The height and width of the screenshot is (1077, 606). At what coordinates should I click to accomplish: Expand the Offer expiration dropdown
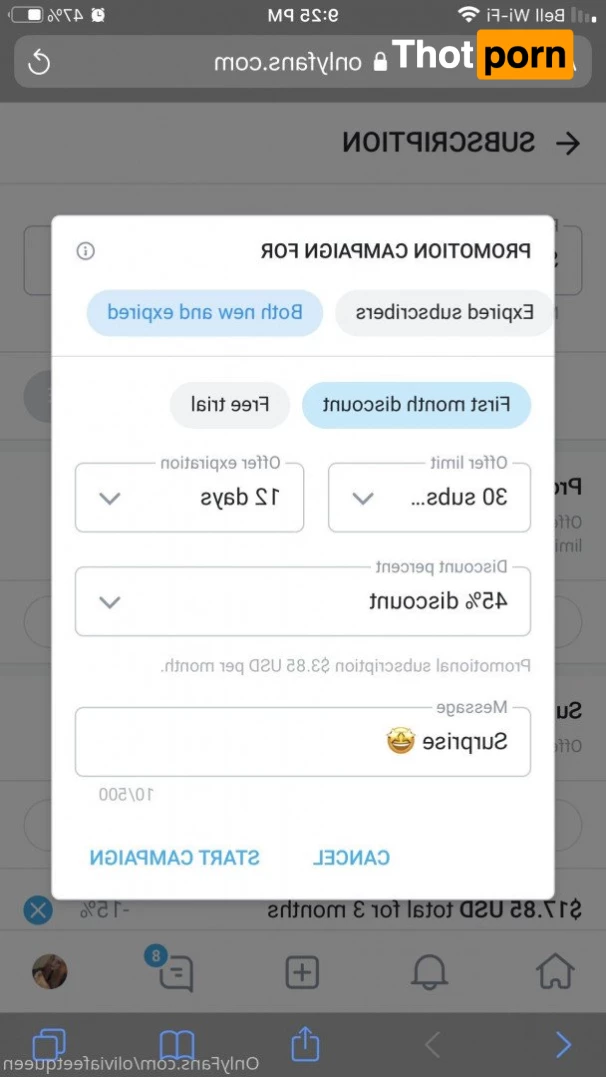[190, 497]
